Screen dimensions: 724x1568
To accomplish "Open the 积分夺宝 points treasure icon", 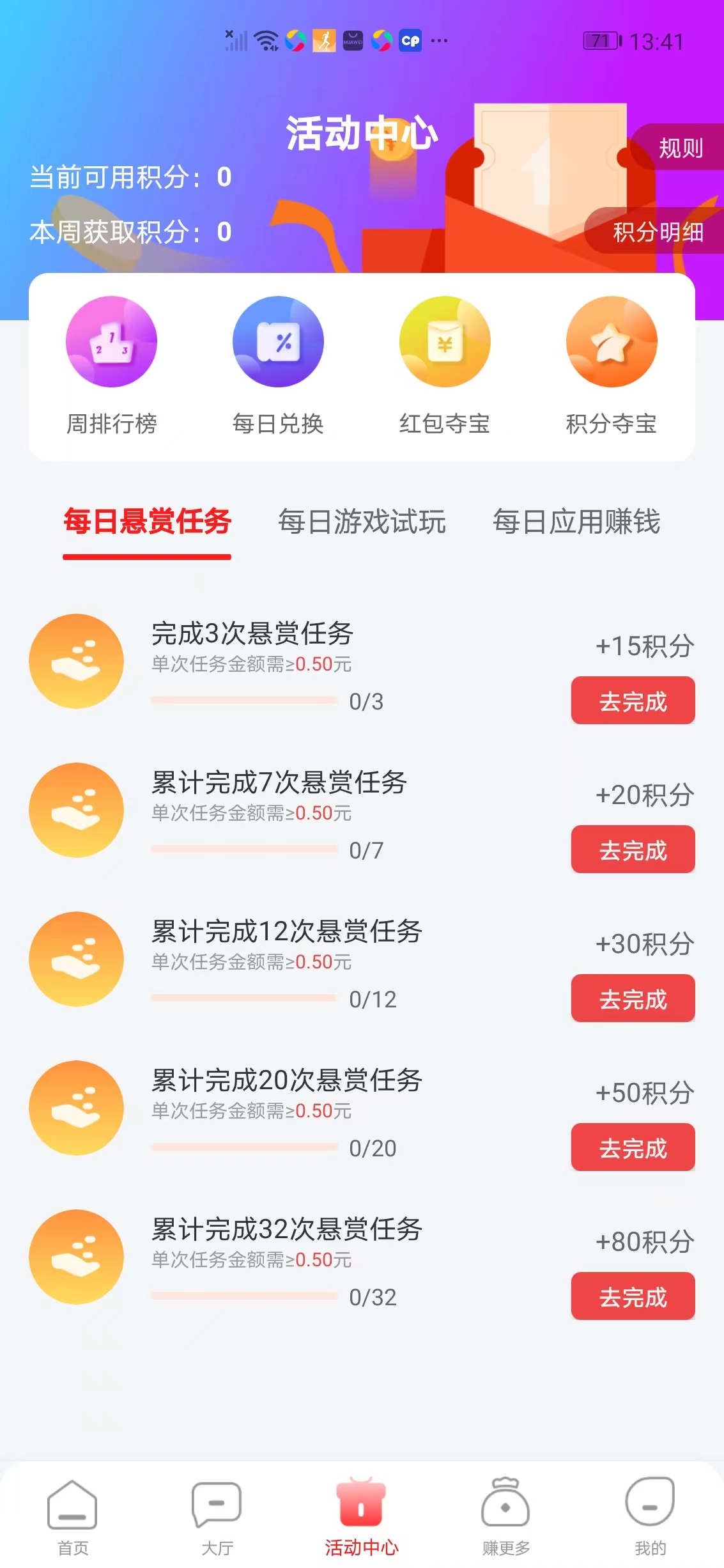I will coord(612,342).
